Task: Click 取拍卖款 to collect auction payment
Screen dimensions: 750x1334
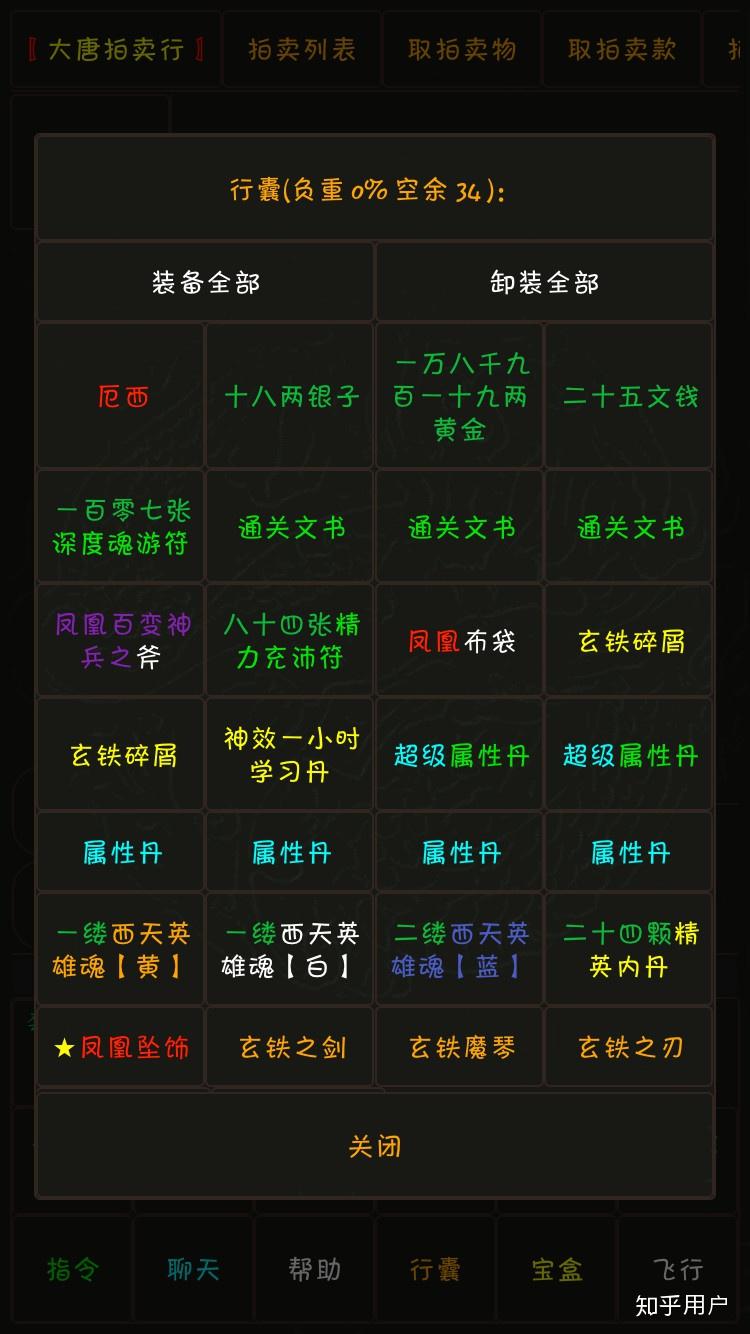Action: pyautogui.click(x=621, y=47)
